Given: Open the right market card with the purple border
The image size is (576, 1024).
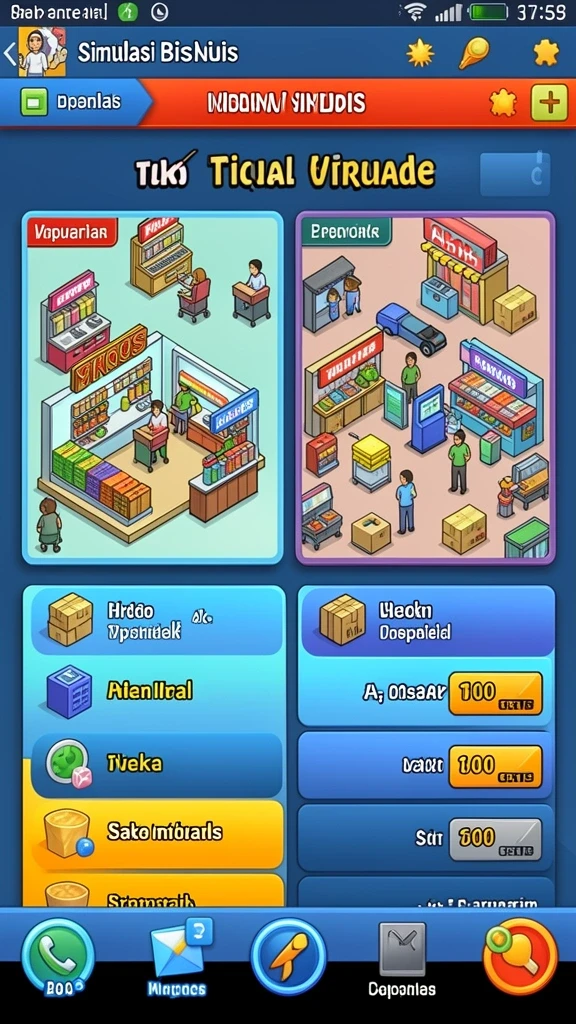Looking at the screenshot, I should (x=426, y=387).
